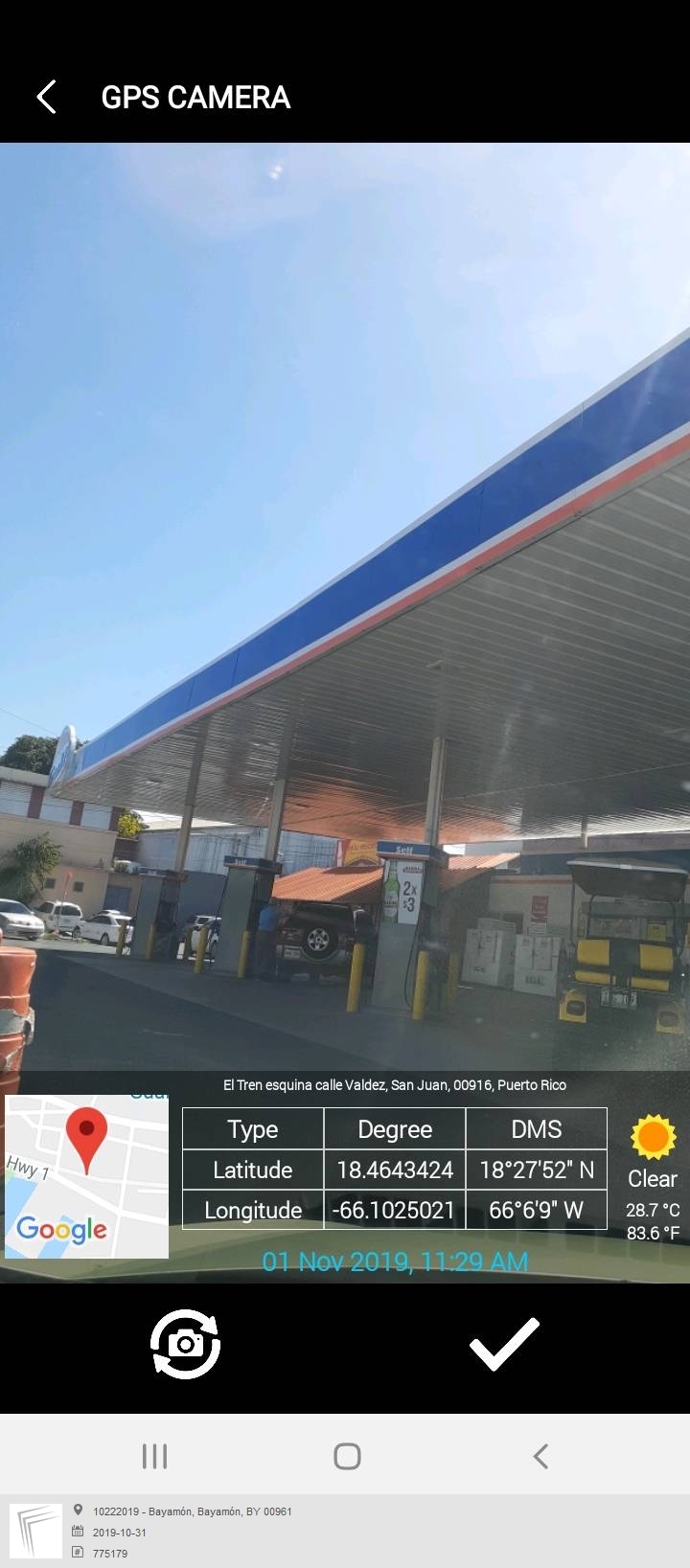Open the recent apps view
690x1568 pixels.
(154, 1456)
